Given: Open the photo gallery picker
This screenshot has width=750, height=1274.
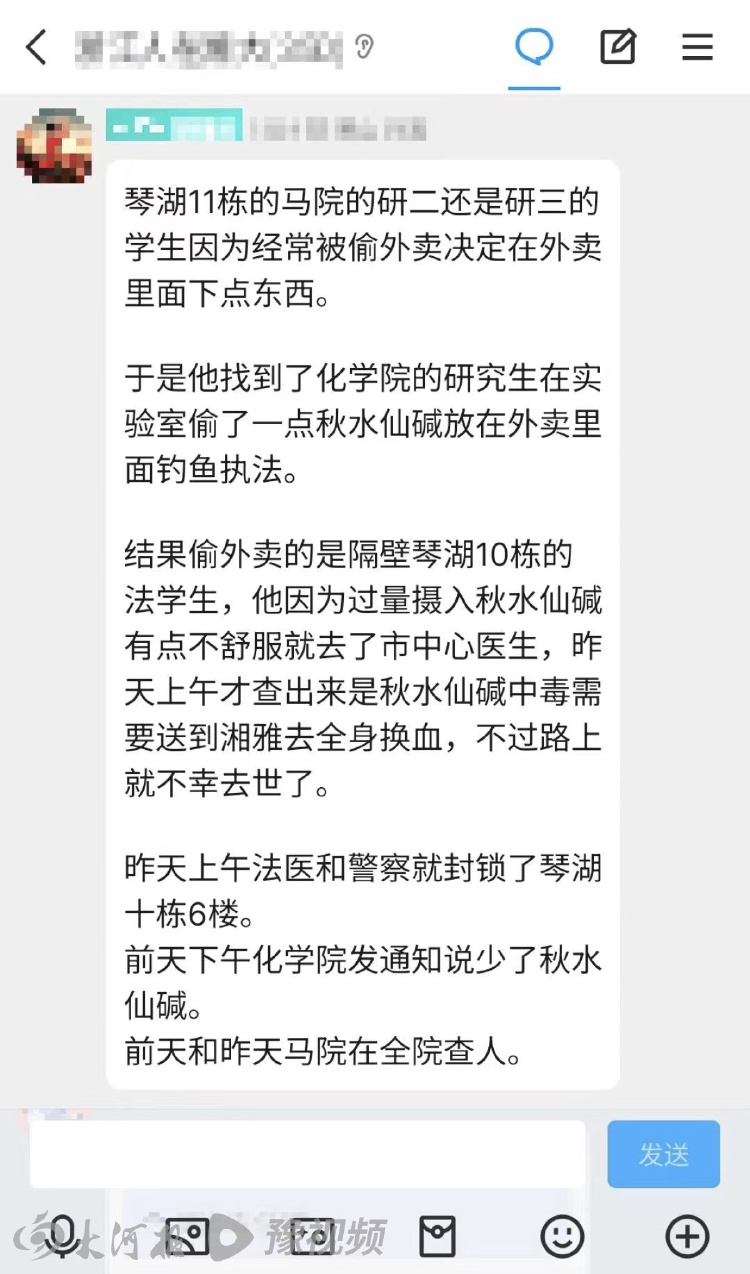Looking at the screenshot, I should click(187, 1236).
